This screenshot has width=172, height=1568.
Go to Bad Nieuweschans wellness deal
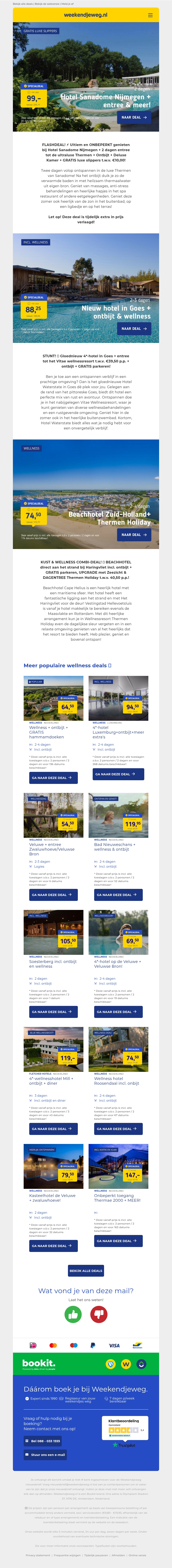click(118, 894)
